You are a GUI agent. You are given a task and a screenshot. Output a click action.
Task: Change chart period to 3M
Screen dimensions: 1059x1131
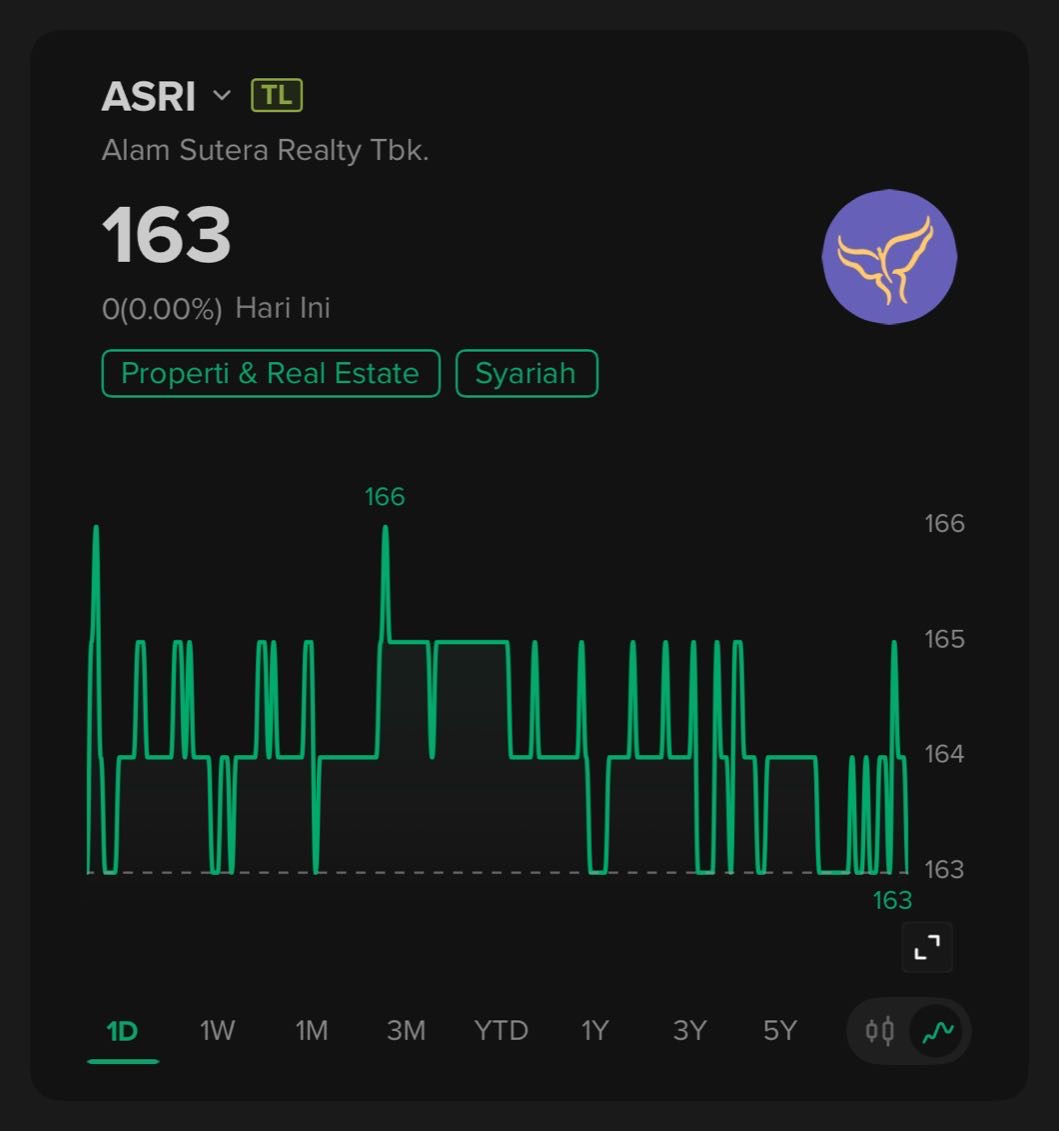pyautogui.click(x=406, y=1030)
